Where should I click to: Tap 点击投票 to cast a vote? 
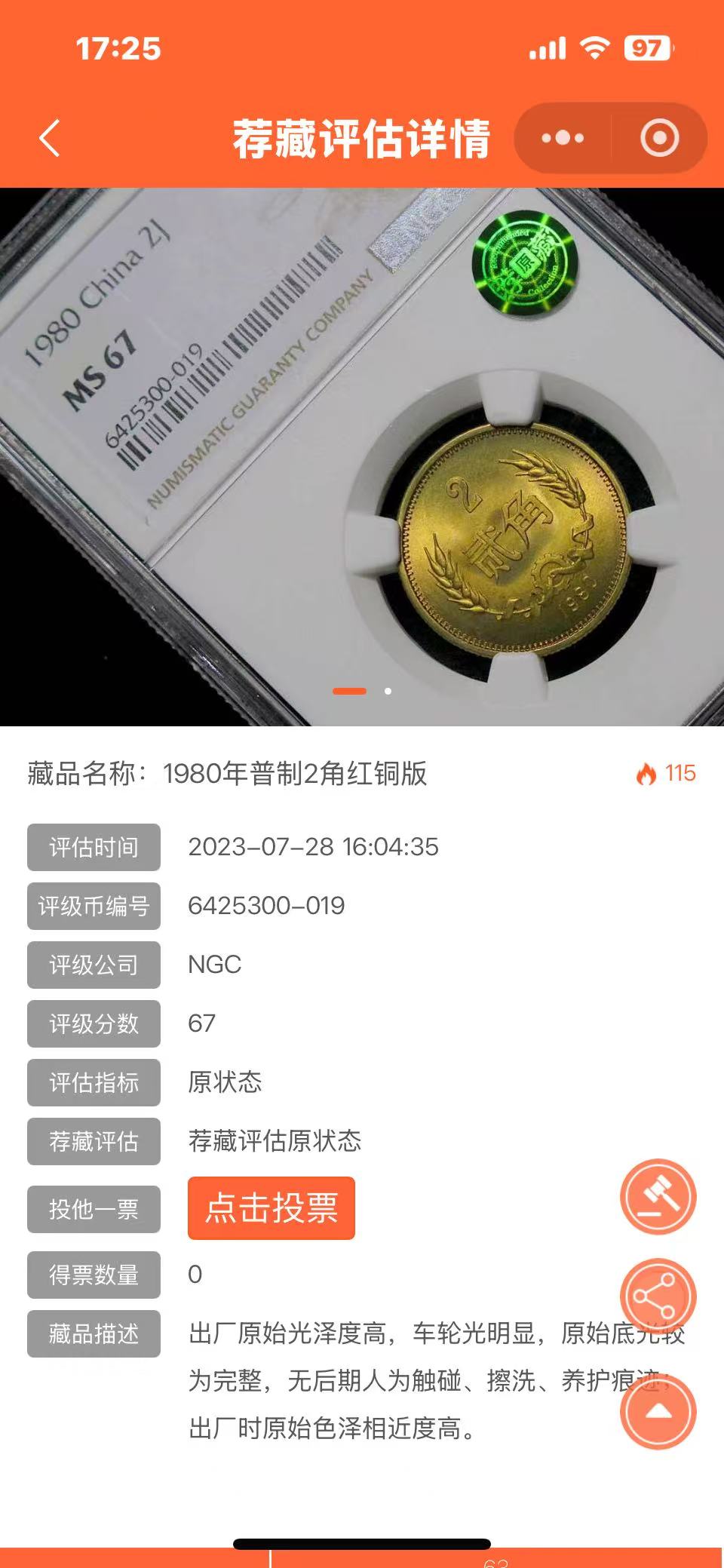[x=271, y=1208]
